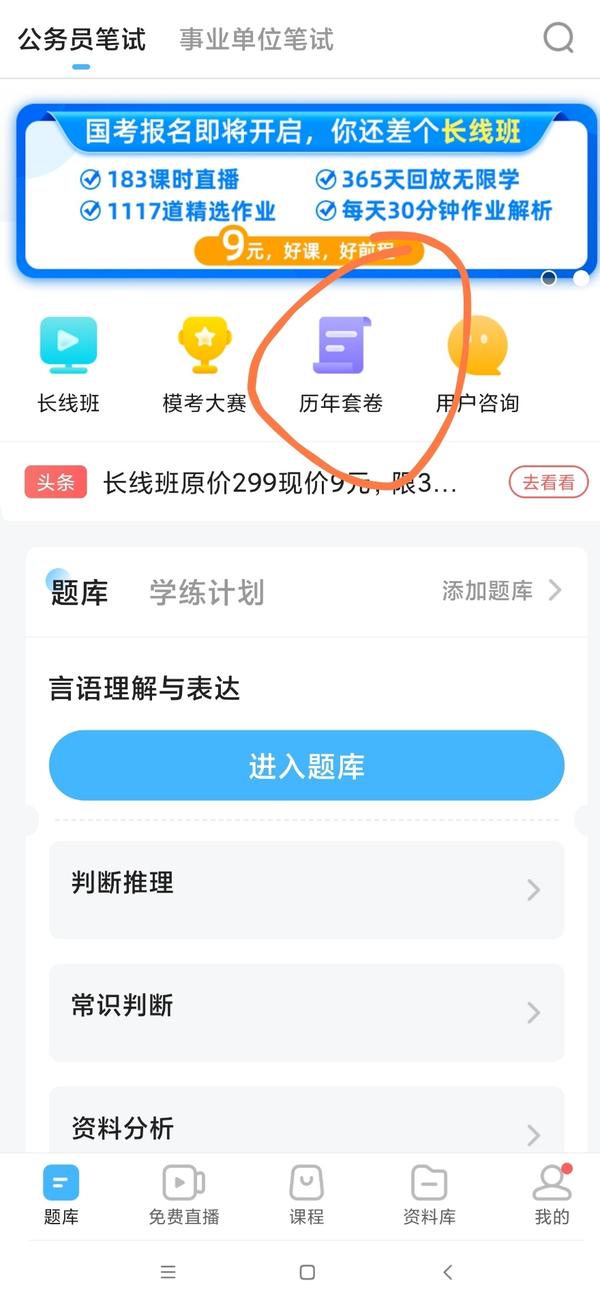Open the 判断推理 row

(307, 889)
